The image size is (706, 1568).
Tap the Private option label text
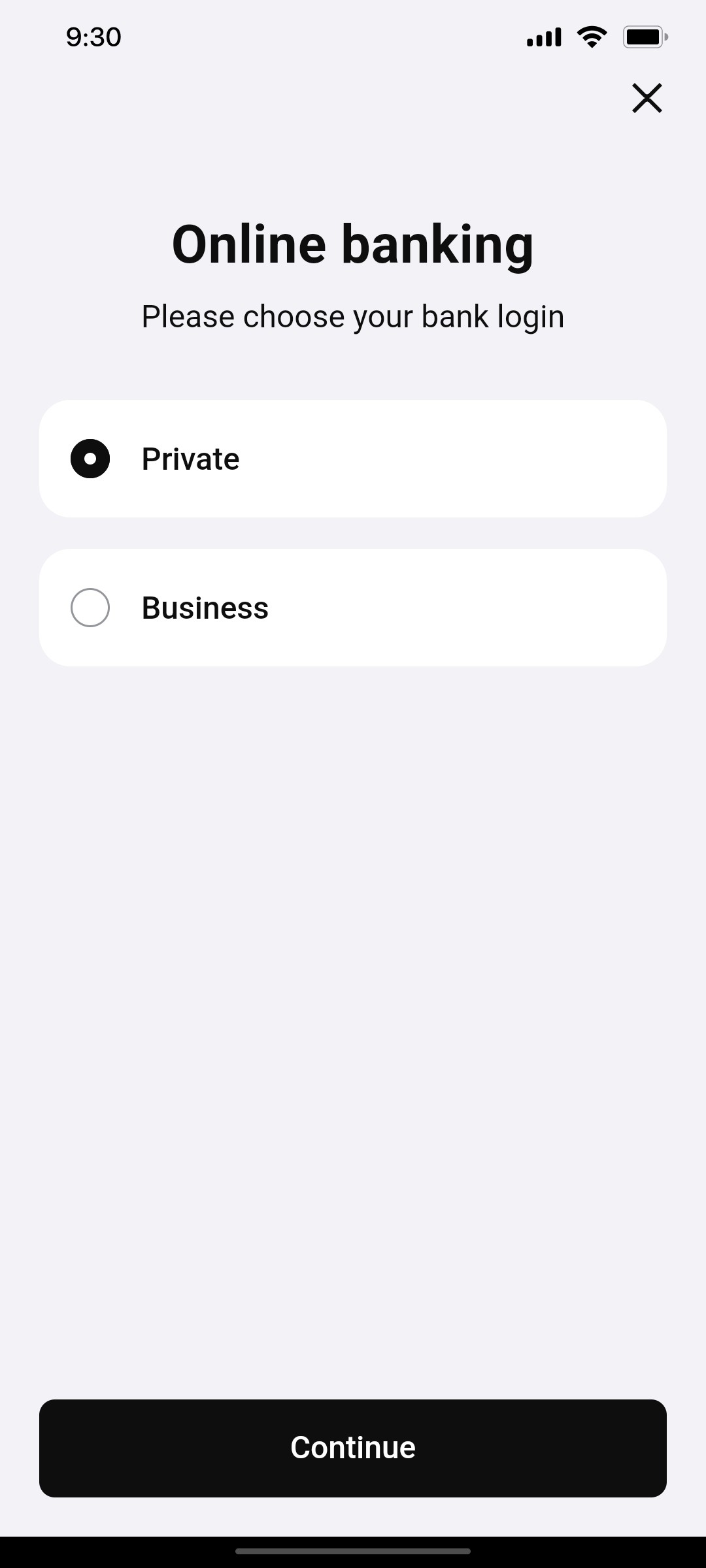point(190,459)
